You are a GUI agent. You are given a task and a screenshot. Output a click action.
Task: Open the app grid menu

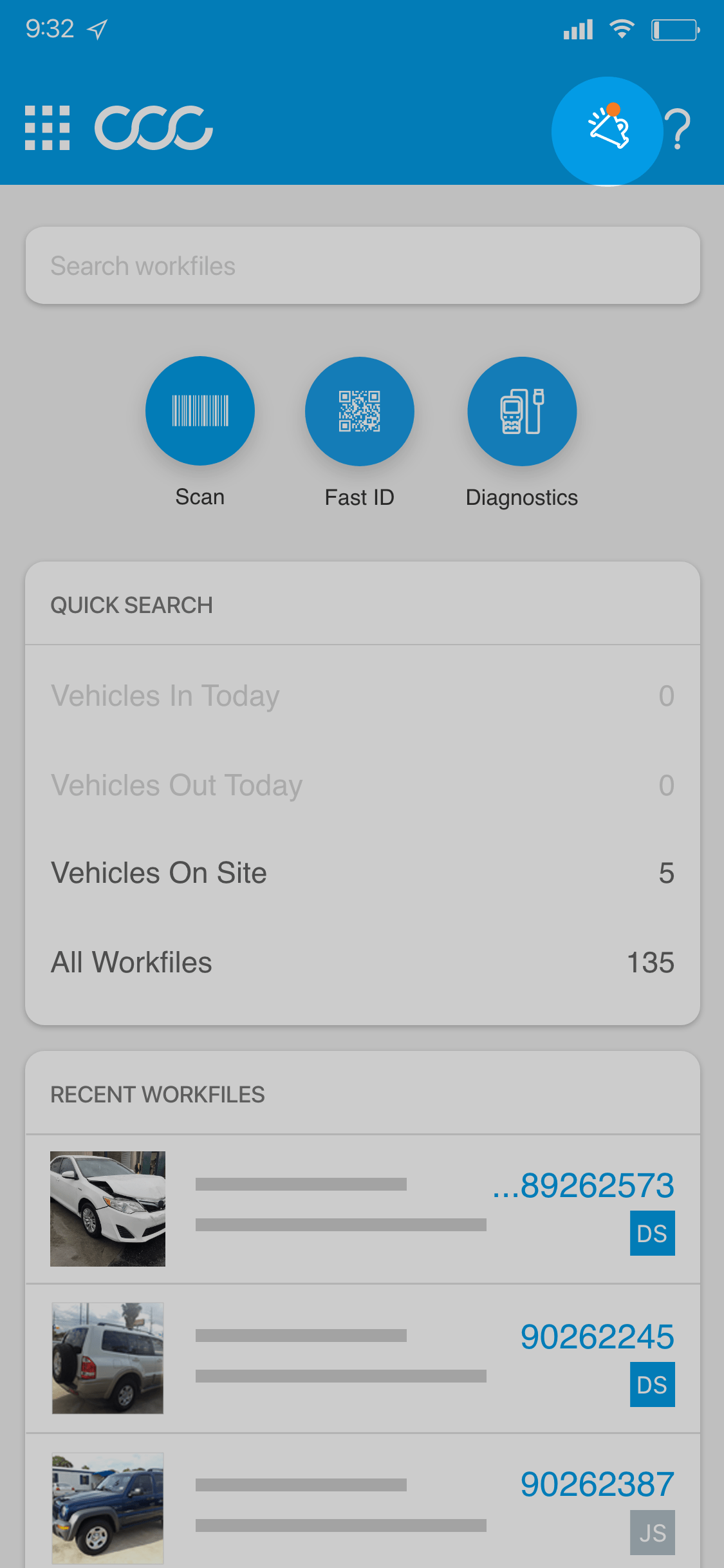click(x=47, y=128)
